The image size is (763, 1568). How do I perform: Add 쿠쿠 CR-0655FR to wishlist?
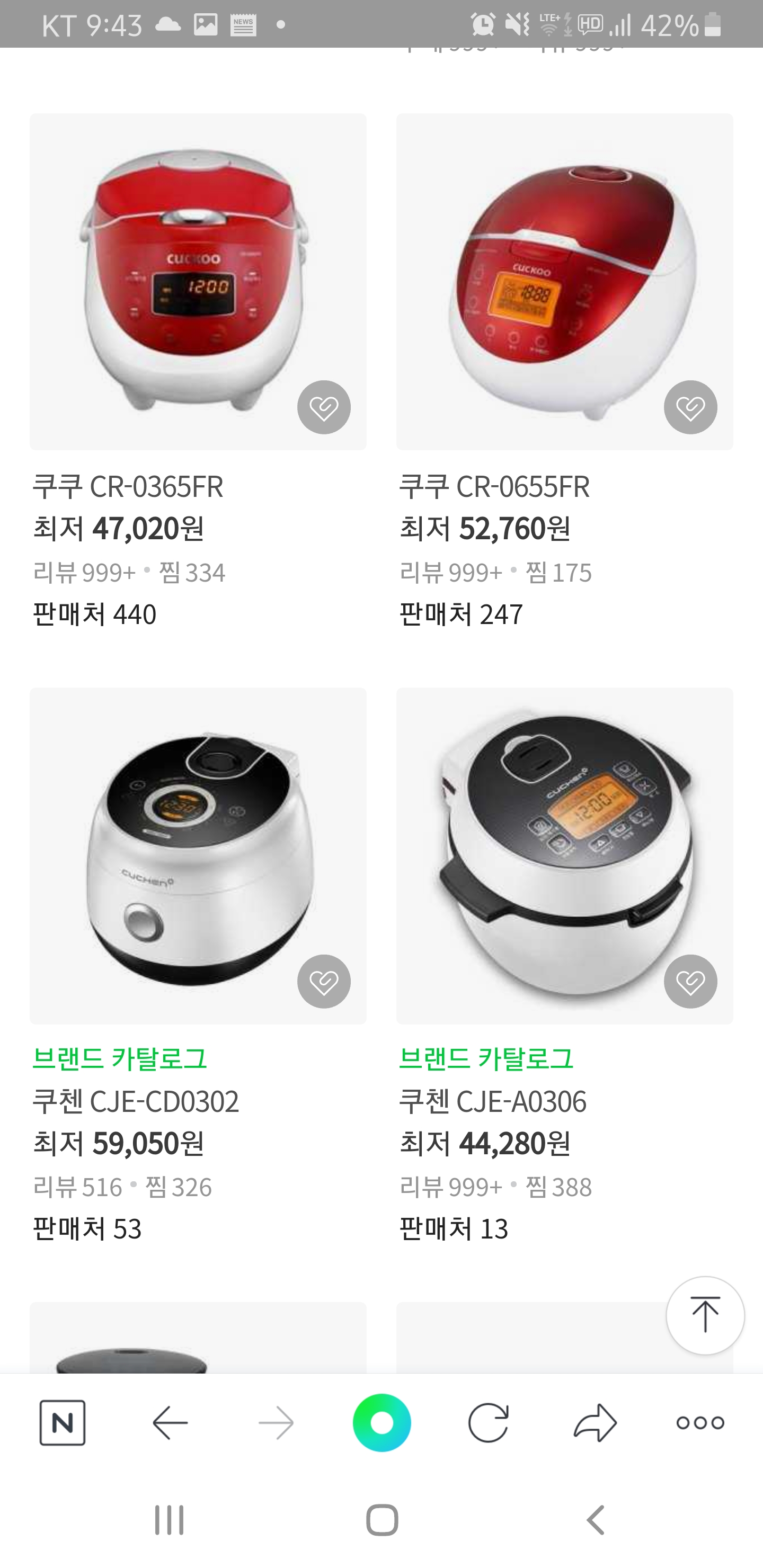point(690,407)
